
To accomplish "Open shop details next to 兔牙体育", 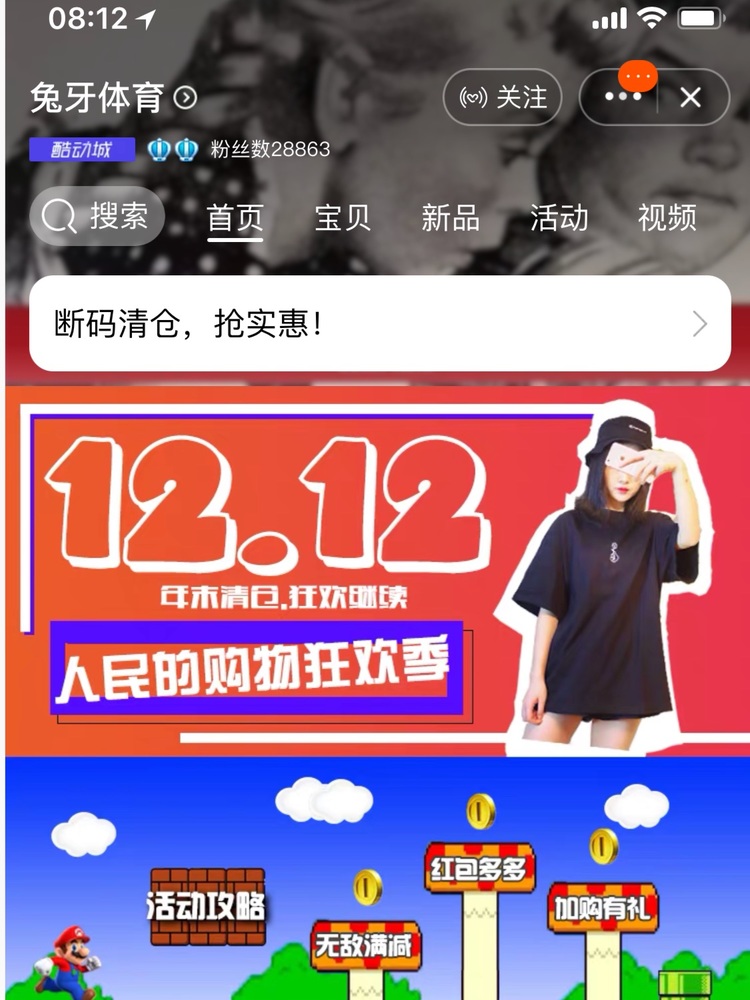I will click(x=186, y=98).
